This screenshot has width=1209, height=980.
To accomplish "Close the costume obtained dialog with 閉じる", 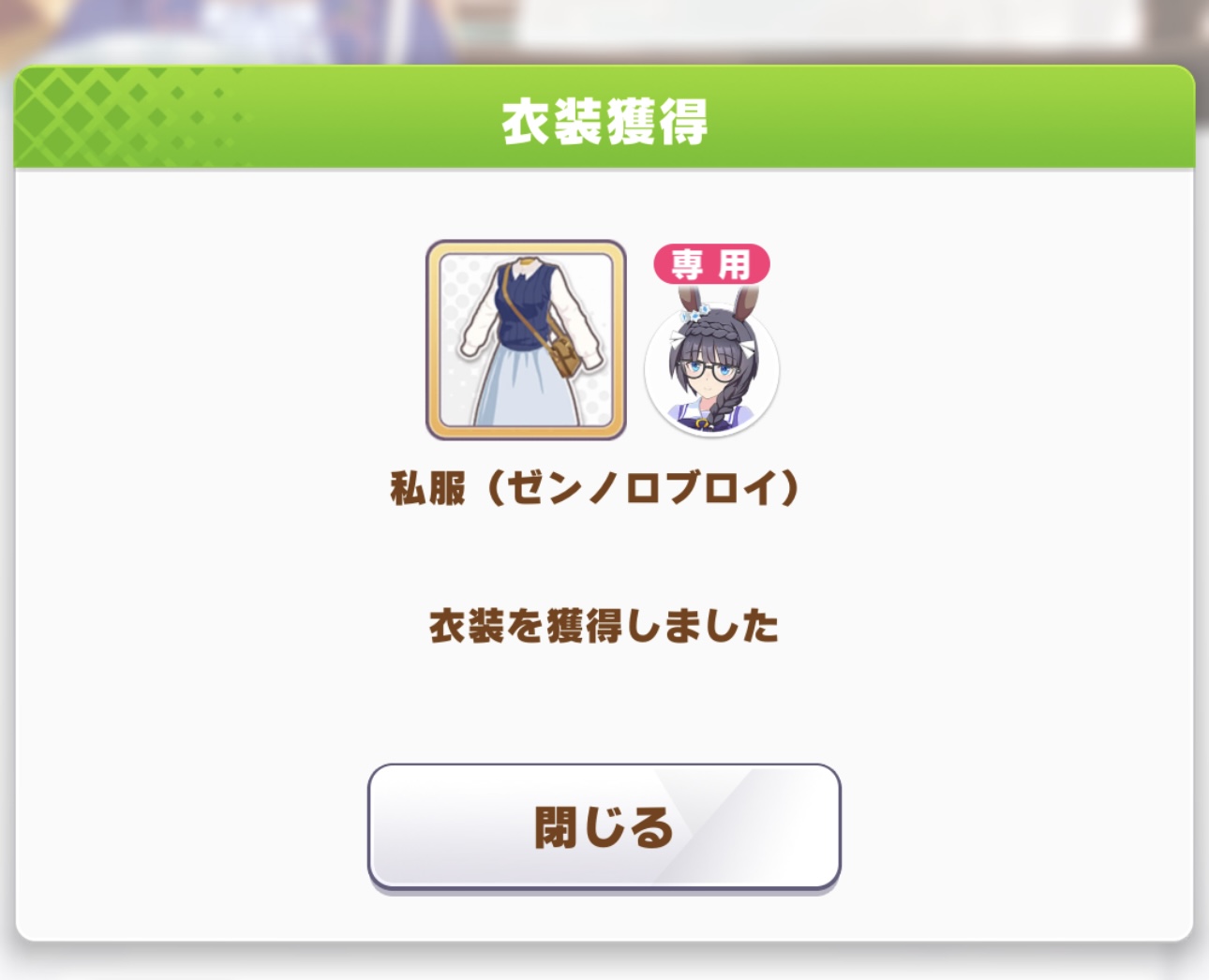I will [604, 826].
